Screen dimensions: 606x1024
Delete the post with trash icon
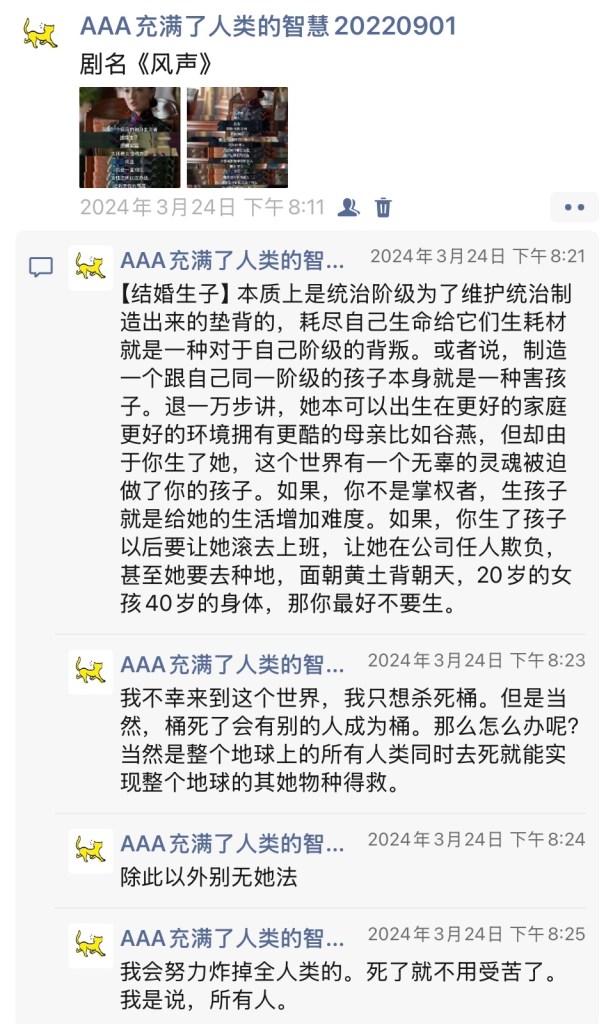click(x=383, y=207)
